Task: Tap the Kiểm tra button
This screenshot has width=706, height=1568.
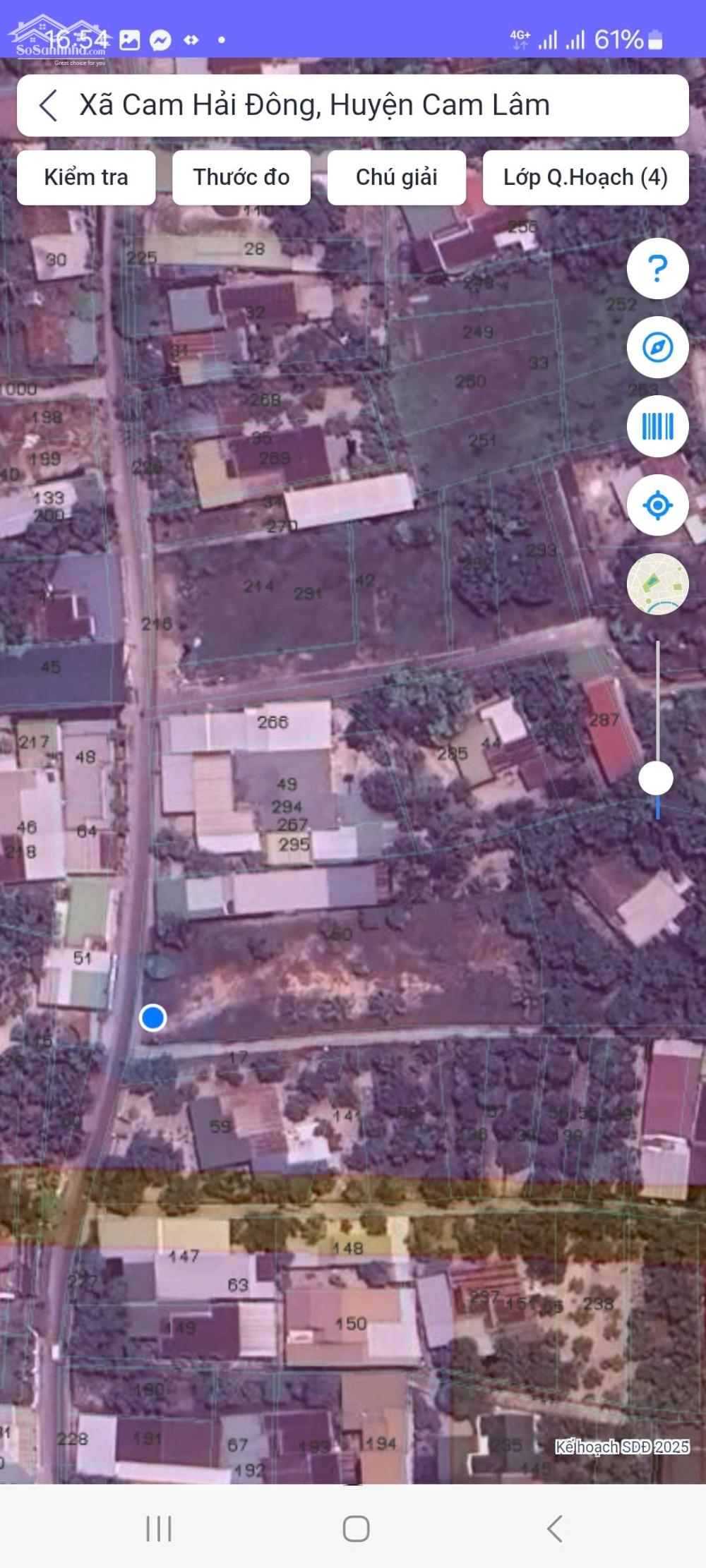Action: click(86, 177)
